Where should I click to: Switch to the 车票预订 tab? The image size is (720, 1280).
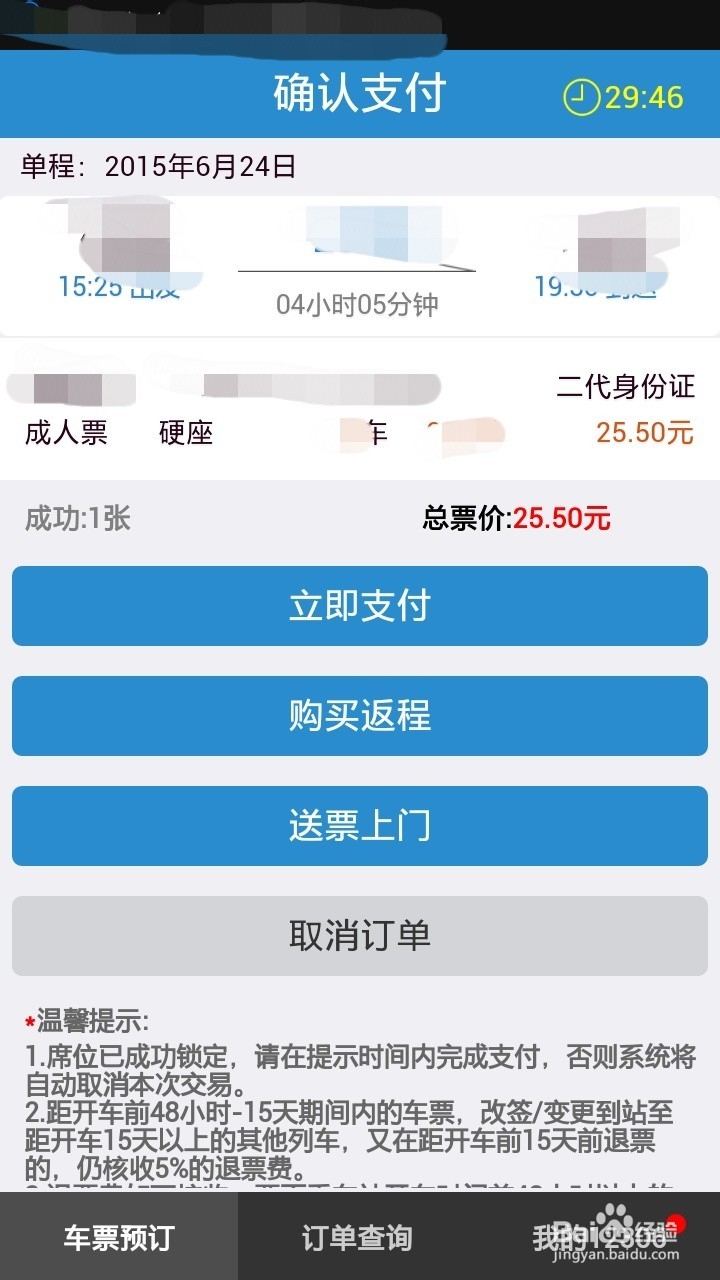[x=120, y=1236]
